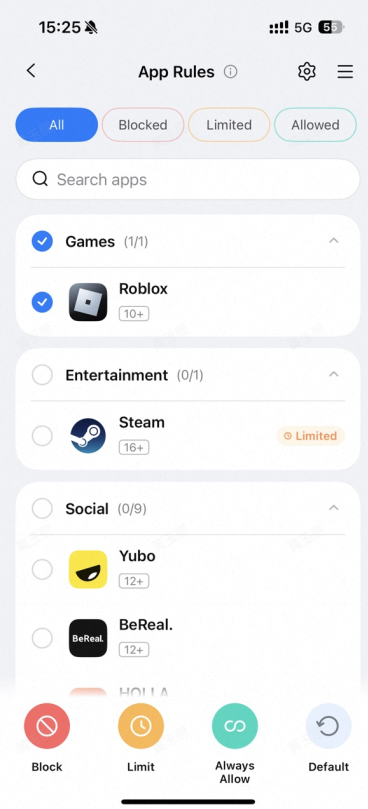Go back using the back arrow
Image resolution: width=368 pixels, height=809 pixels.
[31, 71]
